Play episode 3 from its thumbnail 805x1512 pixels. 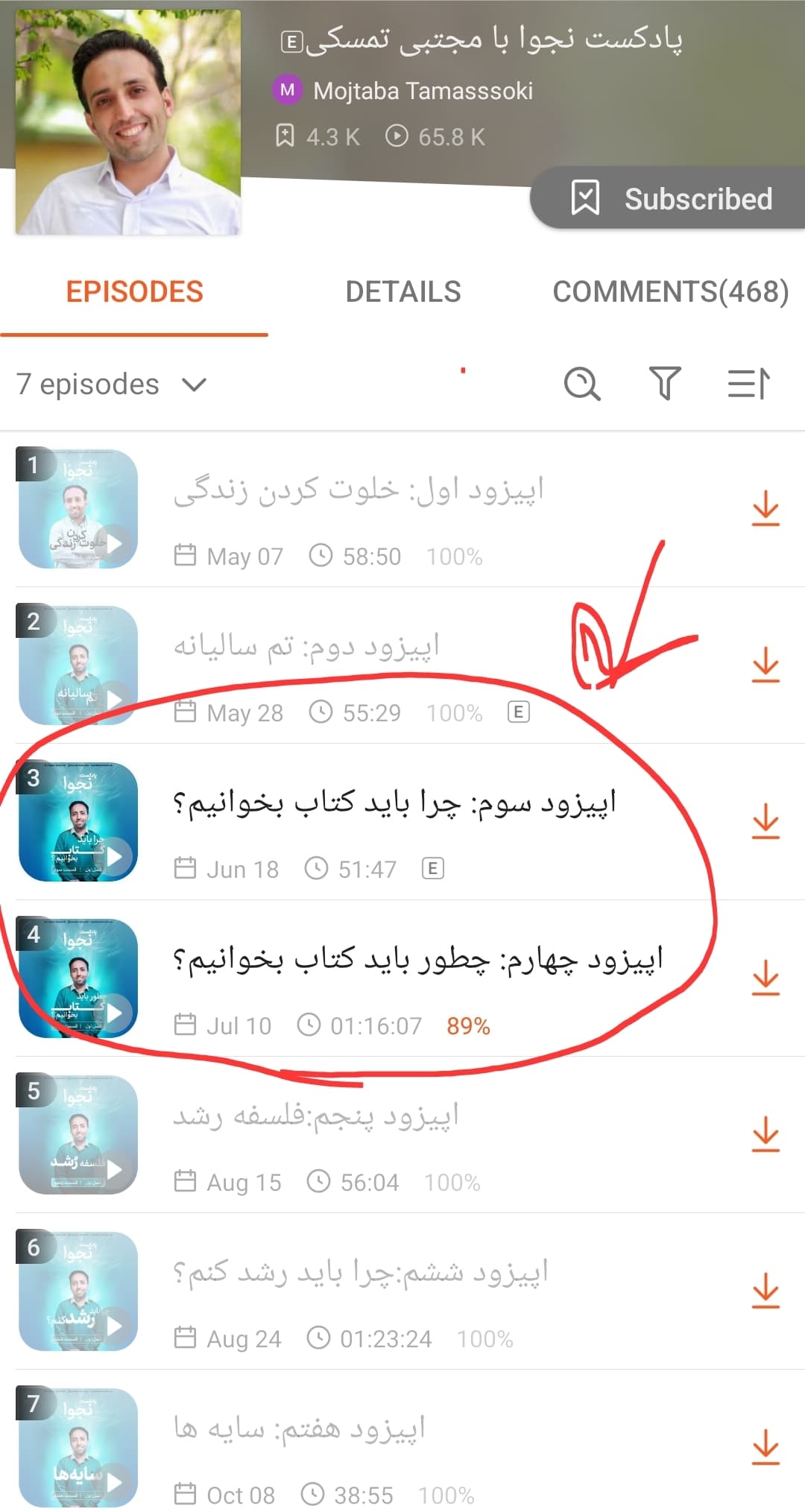click(x=78, y=822)
